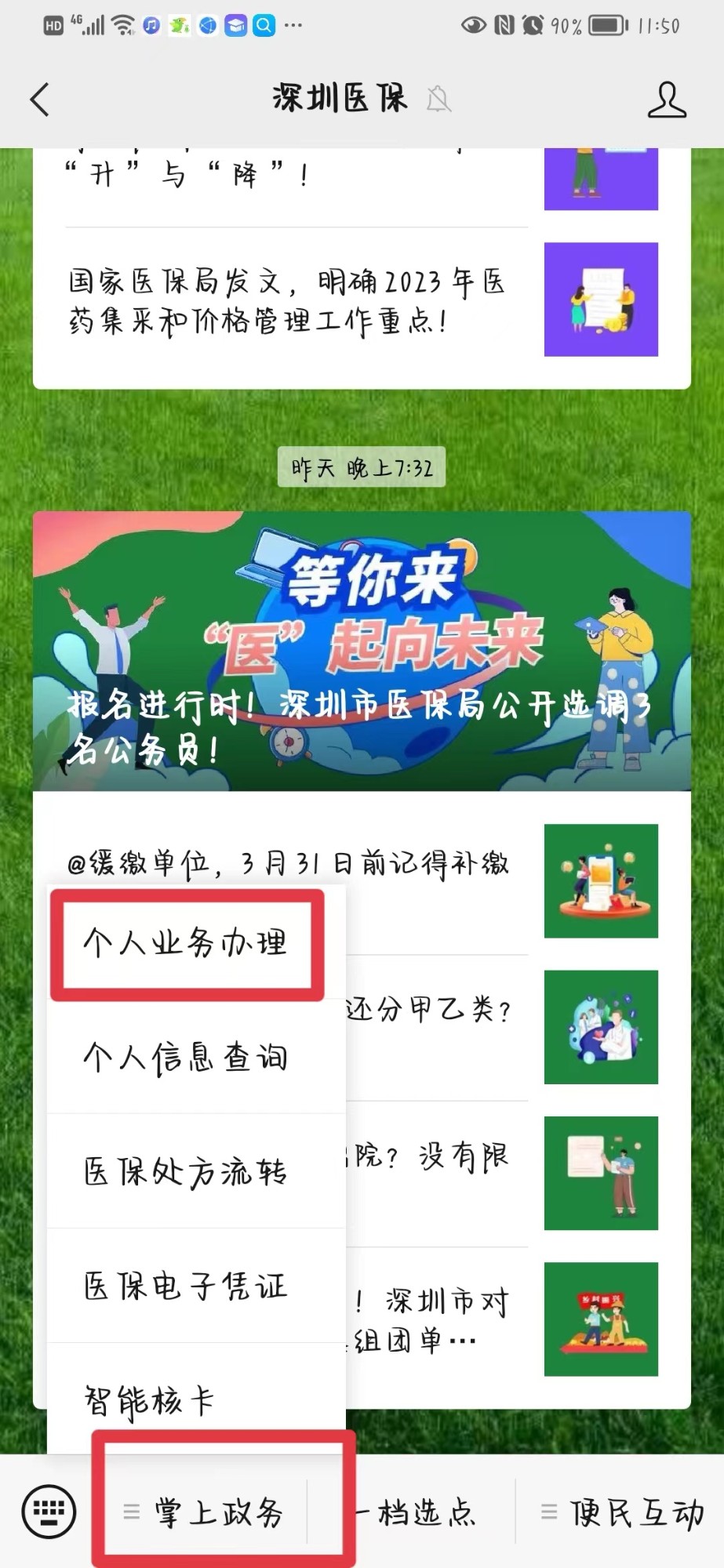
Task: Open 医保处方流转
Action: coord(187,1171)
